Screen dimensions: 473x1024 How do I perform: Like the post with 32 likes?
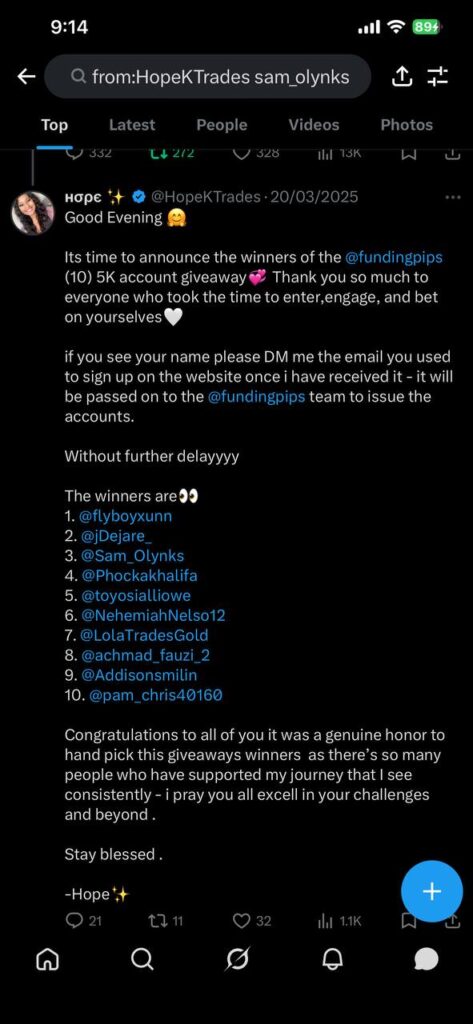pyautogui.click(x=252, y=921)
